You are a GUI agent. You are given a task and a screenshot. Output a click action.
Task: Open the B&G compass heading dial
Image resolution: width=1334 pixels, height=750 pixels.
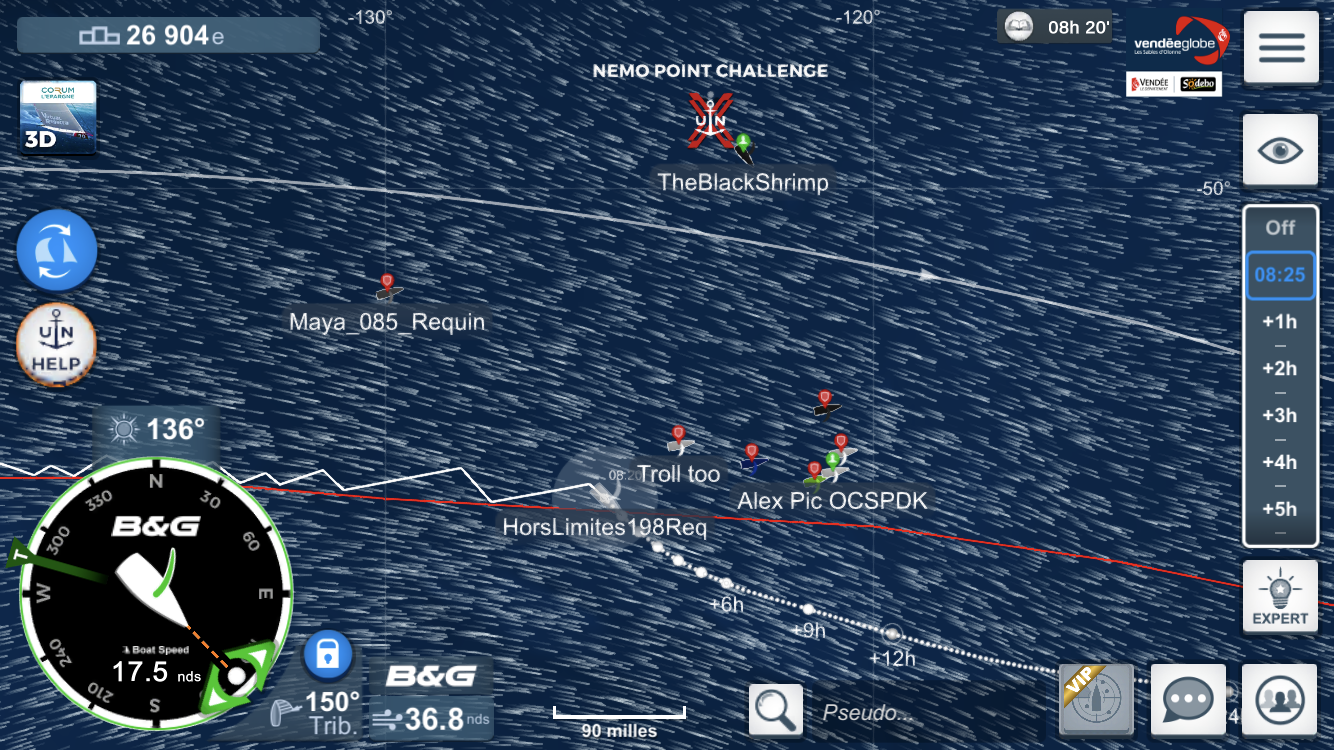pyautogui.click(x=156, y=595)
